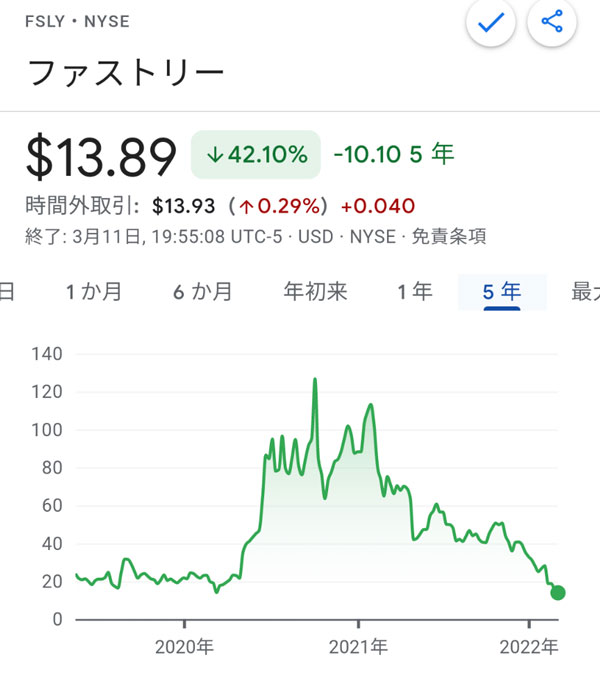Show the 年初来 chart

(x=315, y=292)
